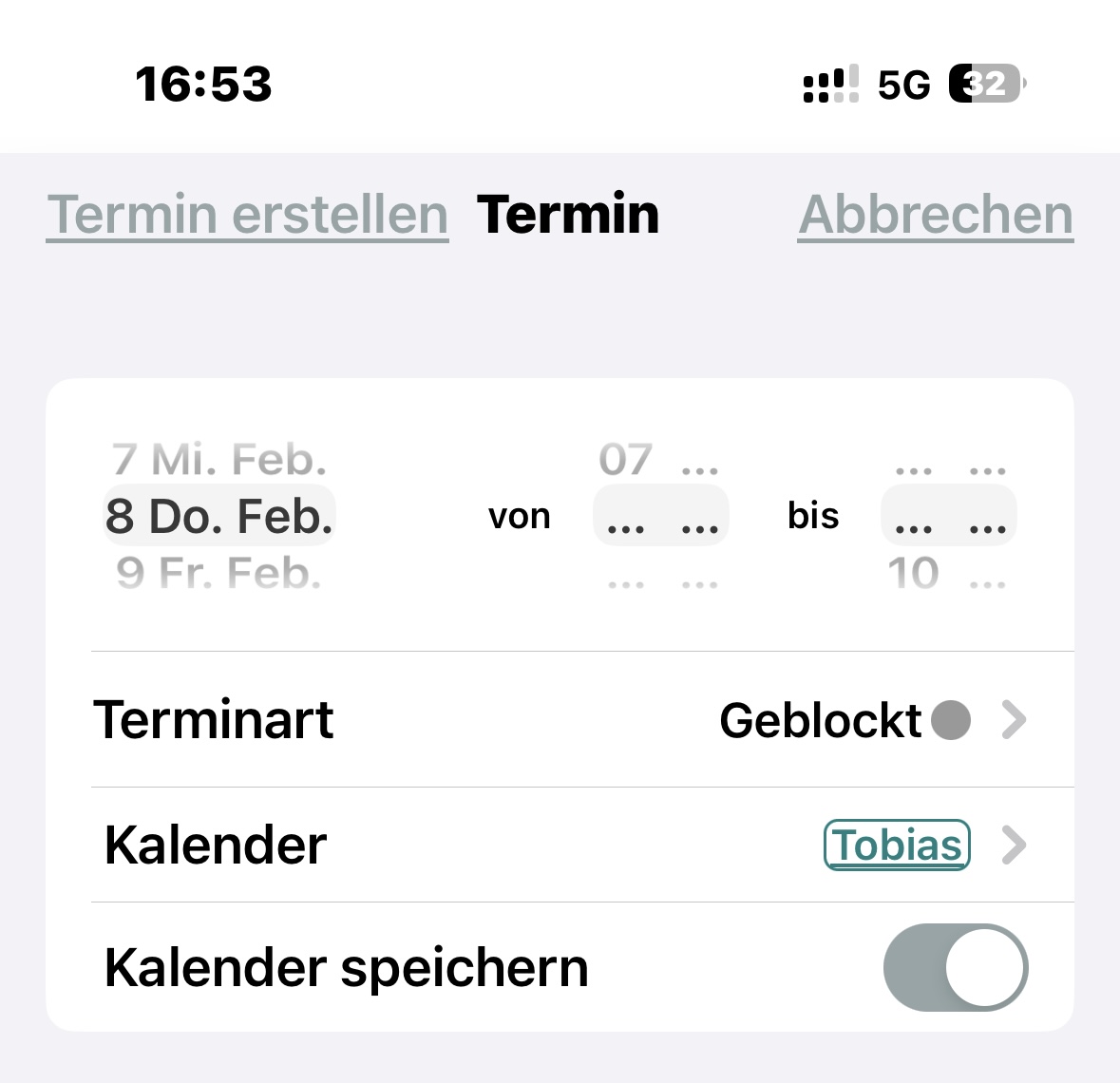This screenshot has width=1120, height=1083.
Task: Tap the Tobias calendar label
Action: (897, 845)
